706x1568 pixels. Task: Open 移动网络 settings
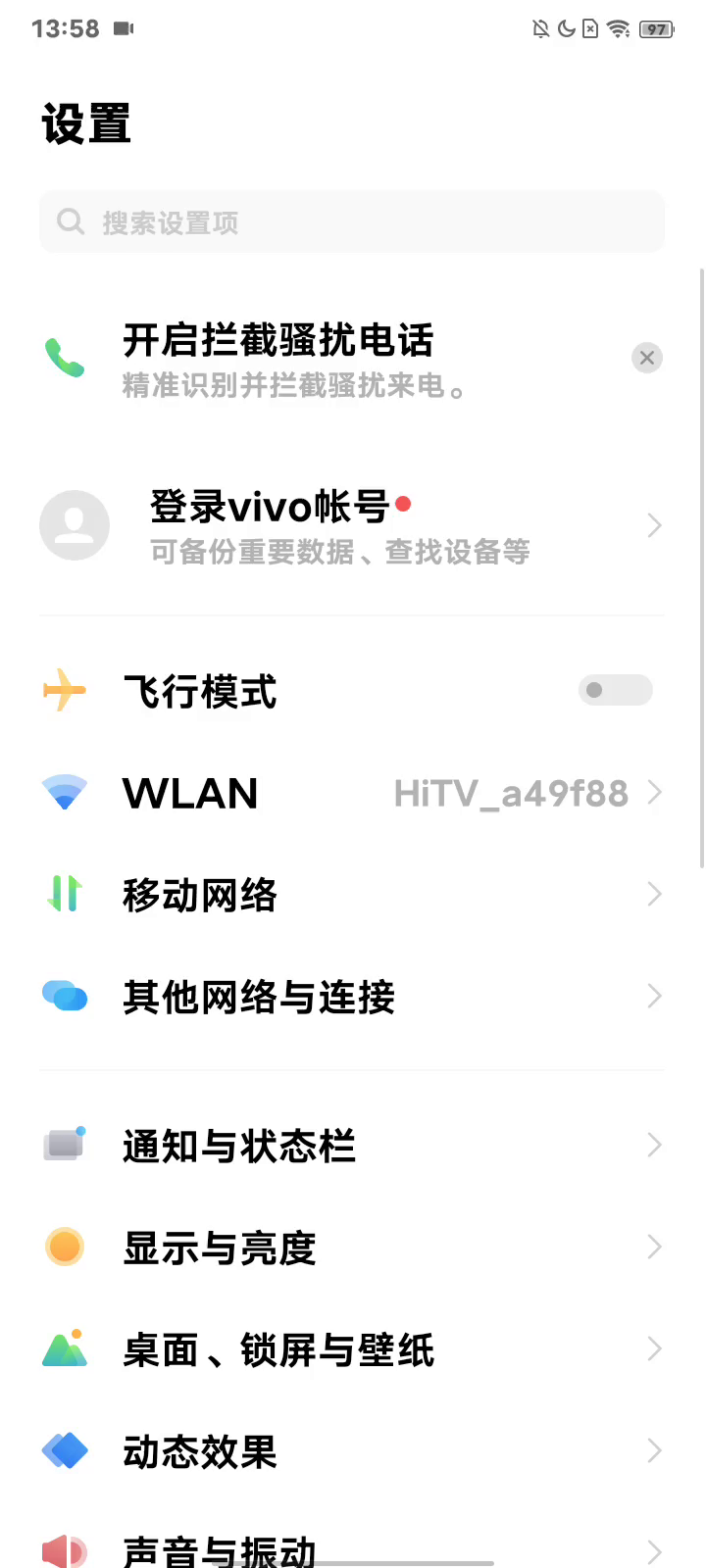click(x=351, y=895)
